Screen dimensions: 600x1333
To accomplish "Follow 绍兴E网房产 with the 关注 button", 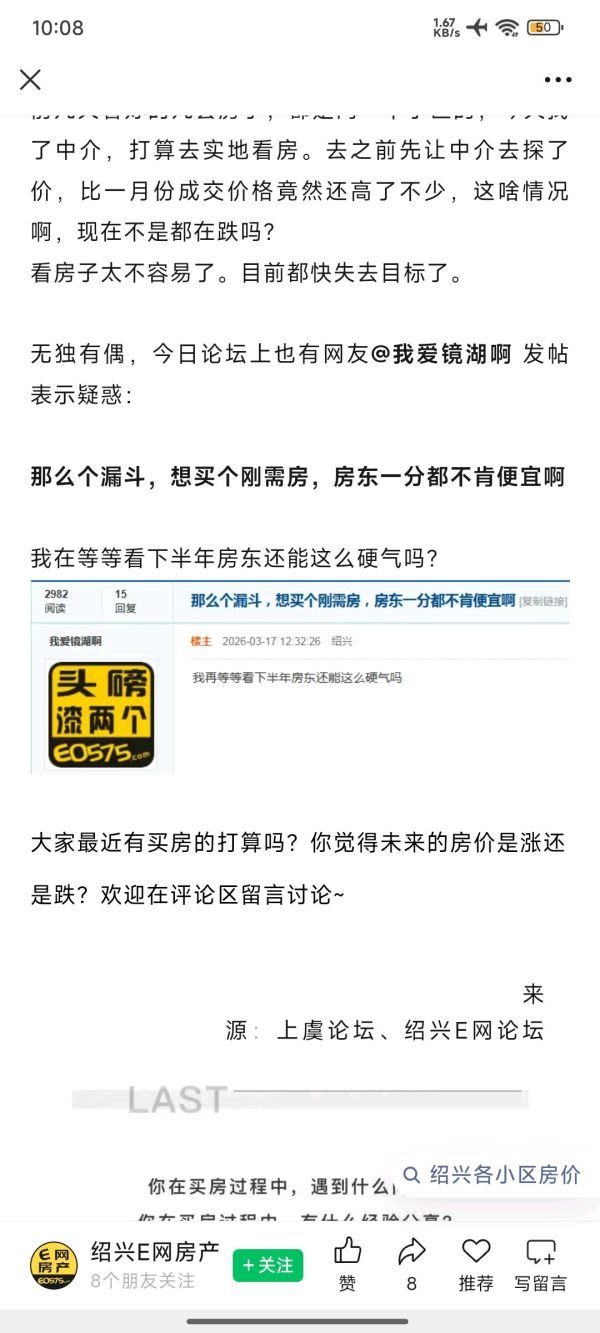I will pos(268,1265).
